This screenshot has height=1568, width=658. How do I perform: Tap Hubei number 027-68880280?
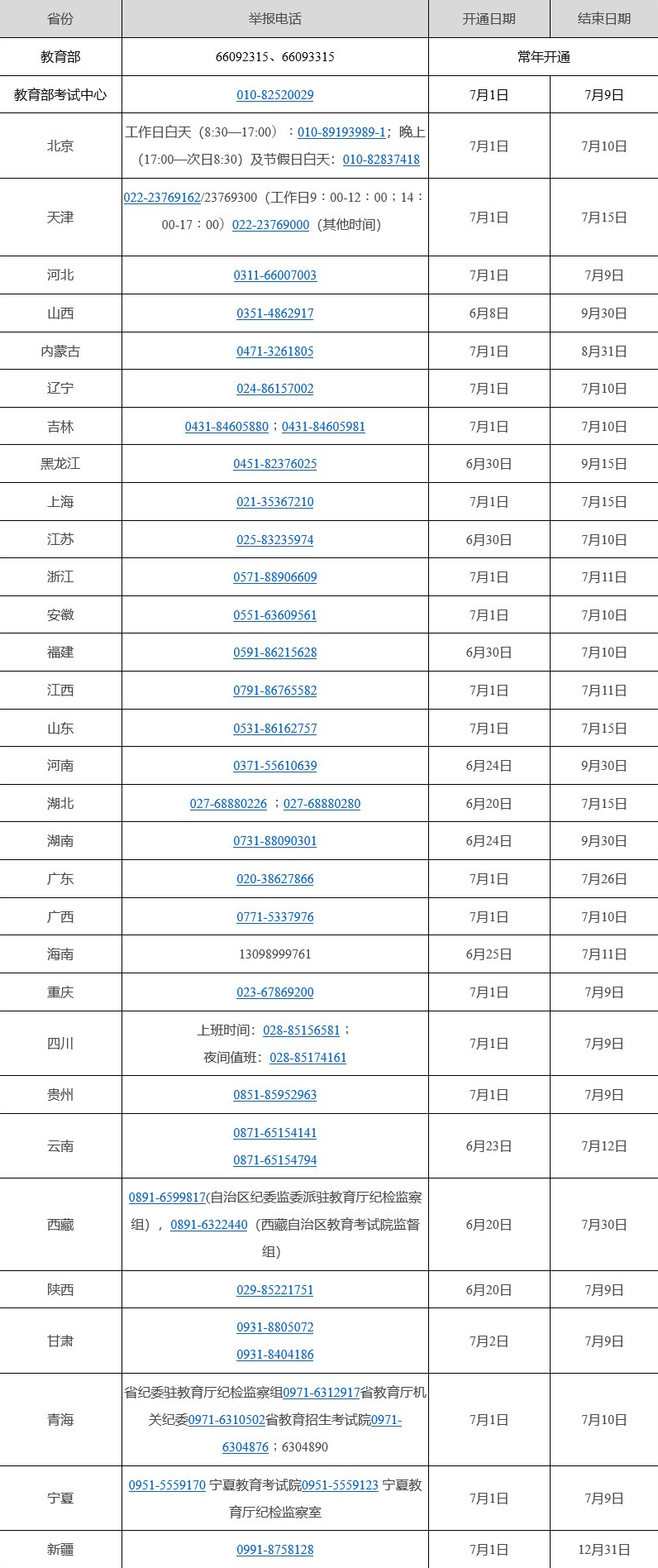click(x=322, y=804)
